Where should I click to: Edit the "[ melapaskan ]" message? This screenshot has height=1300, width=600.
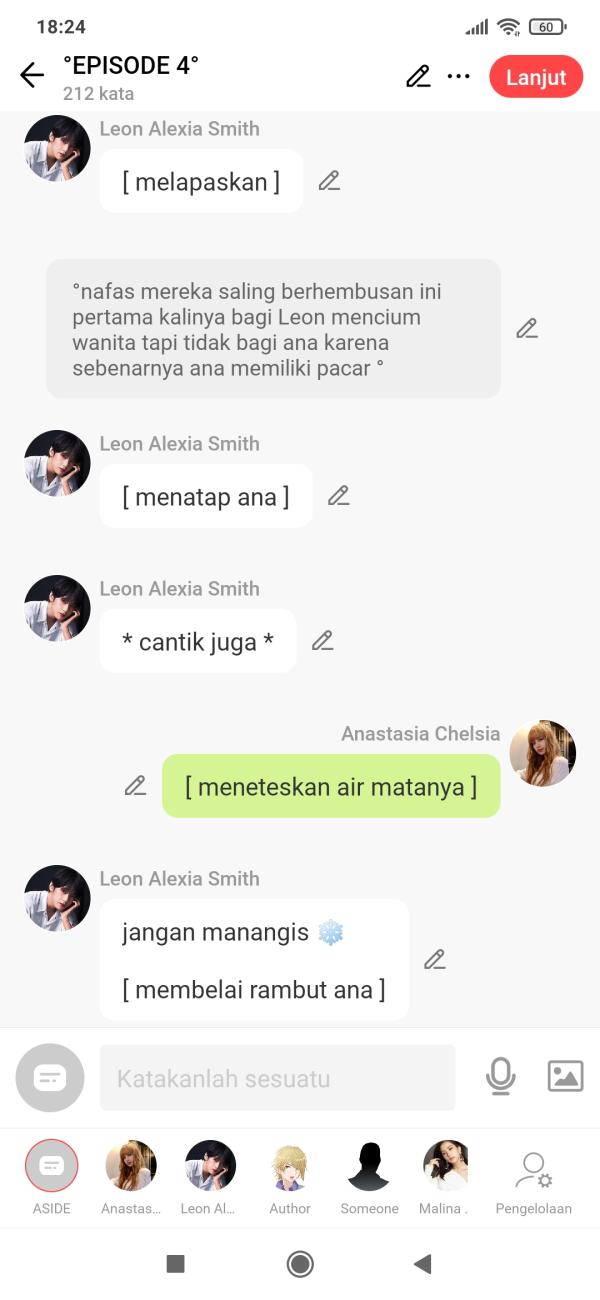pyautogui.click(x=329, y=181)
